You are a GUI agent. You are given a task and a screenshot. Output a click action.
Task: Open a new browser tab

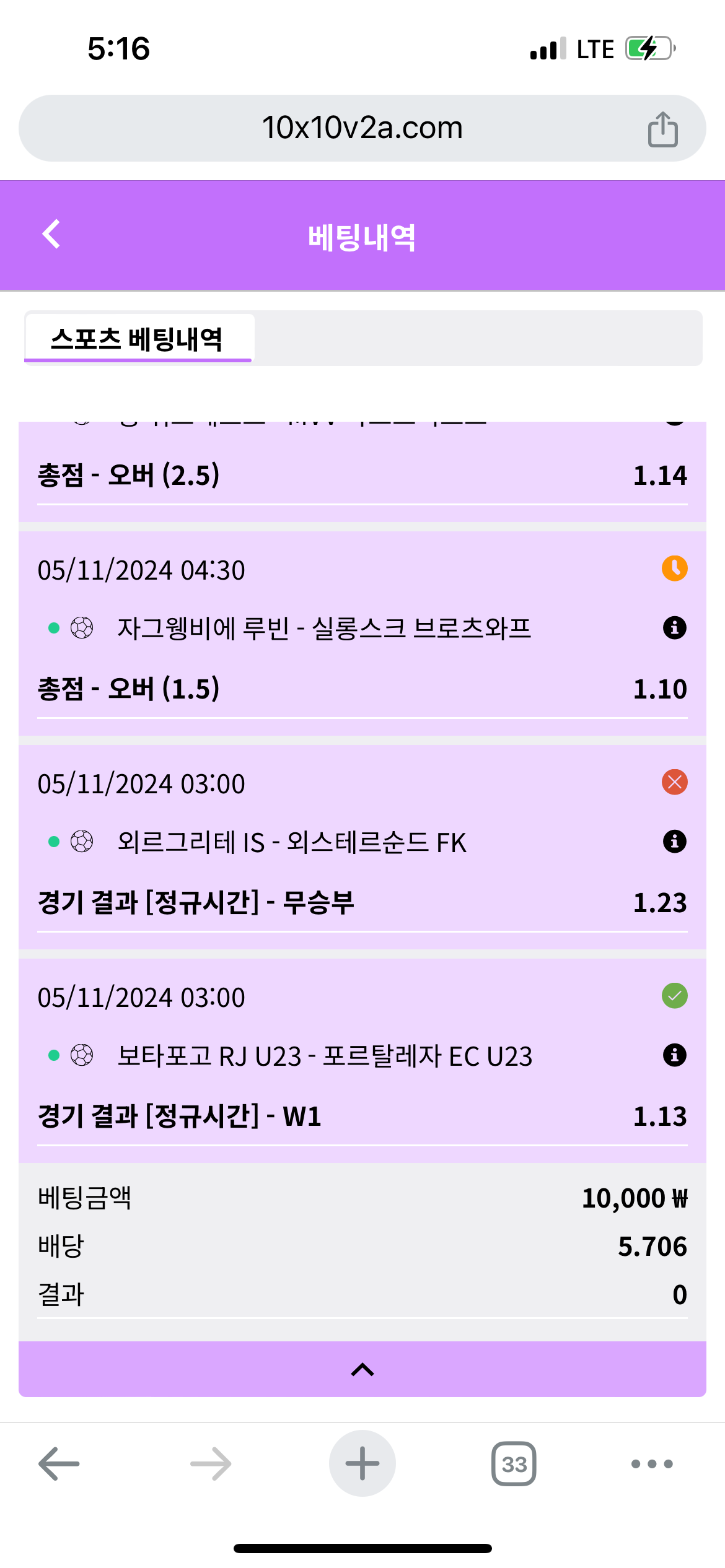coord(362,1464)
